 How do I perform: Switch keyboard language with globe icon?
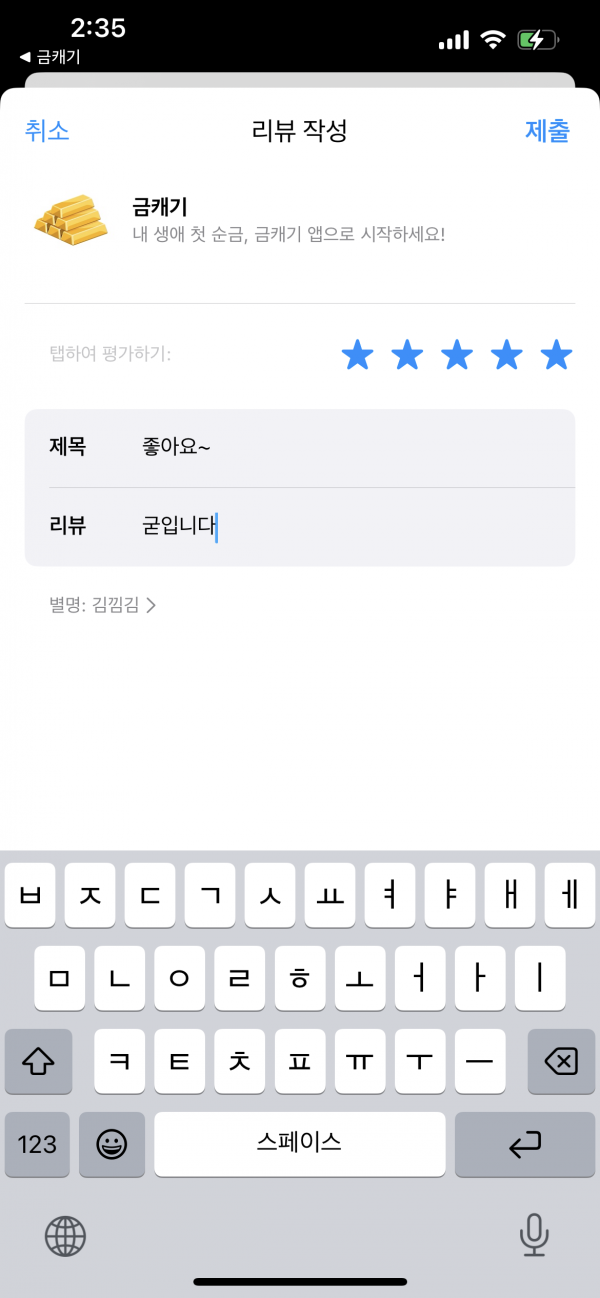(x=65, y=1236)
